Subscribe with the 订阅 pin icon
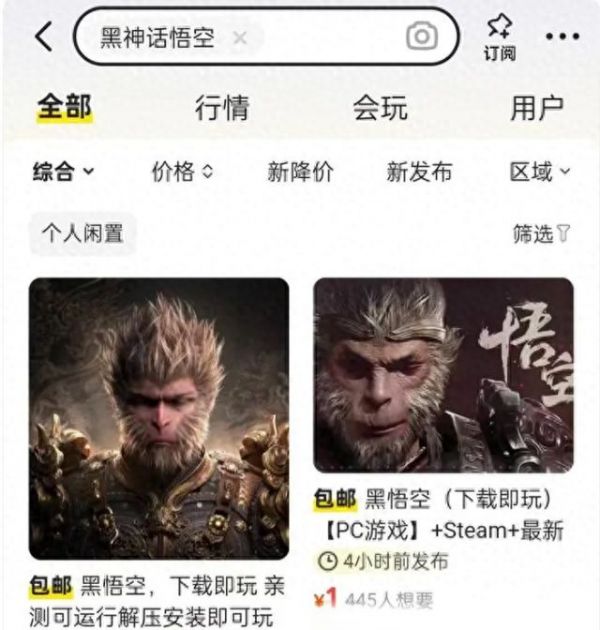This screenshot has height=630, width=600. point(498,37)
